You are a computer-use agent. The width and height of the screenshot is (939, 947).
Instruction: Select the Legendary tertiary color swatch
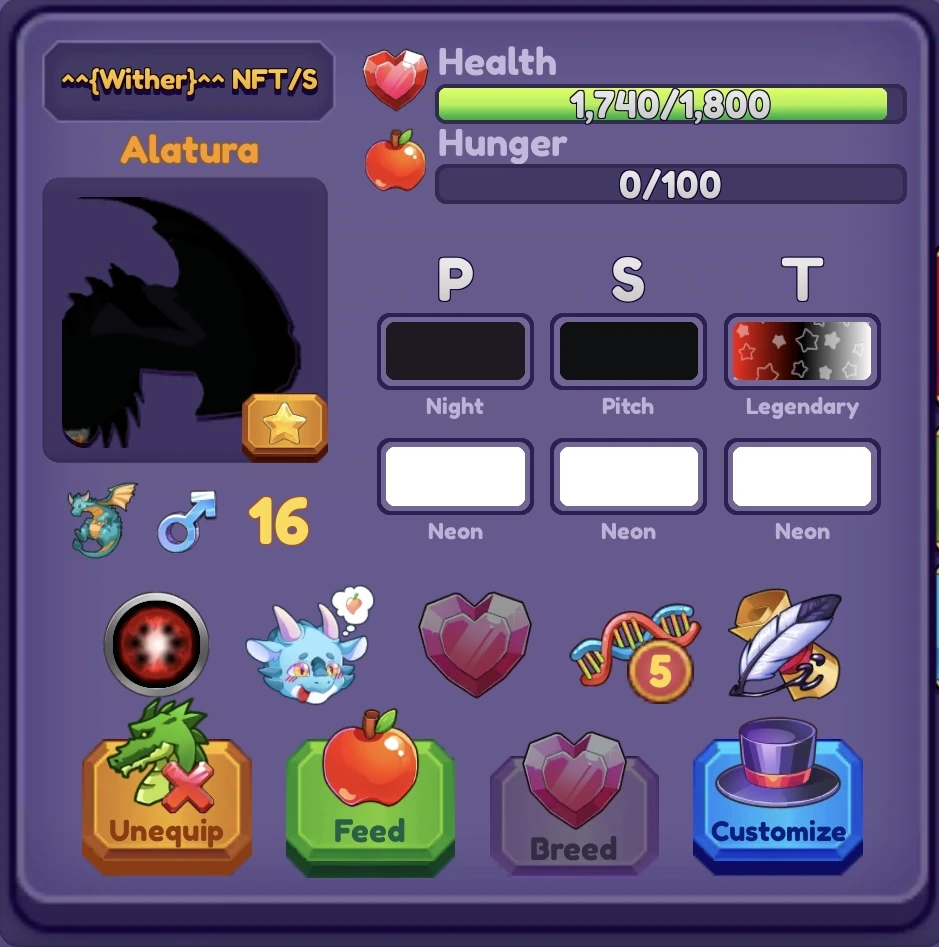(802, 351)
